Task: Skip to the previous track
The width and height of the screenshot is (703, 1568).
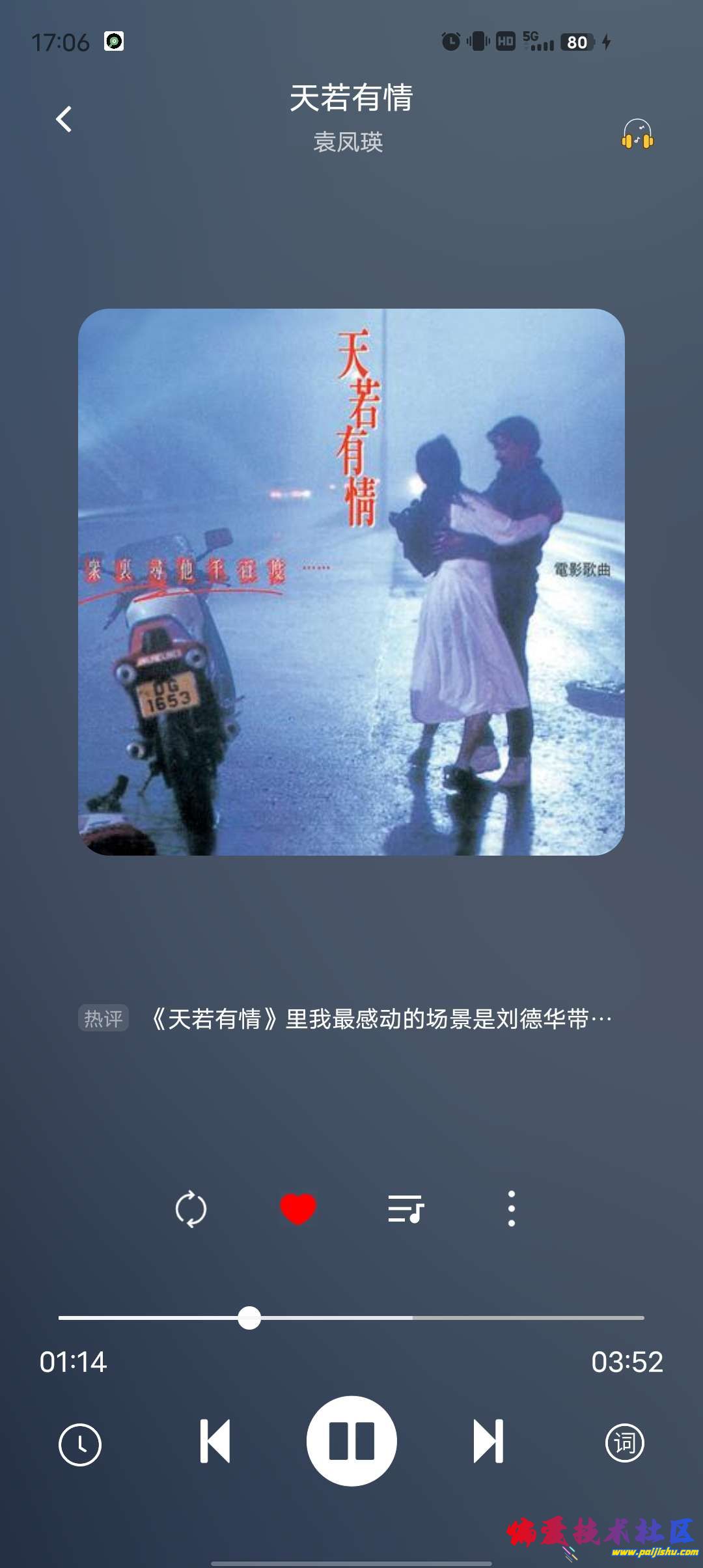Action: pos(215,1441)
